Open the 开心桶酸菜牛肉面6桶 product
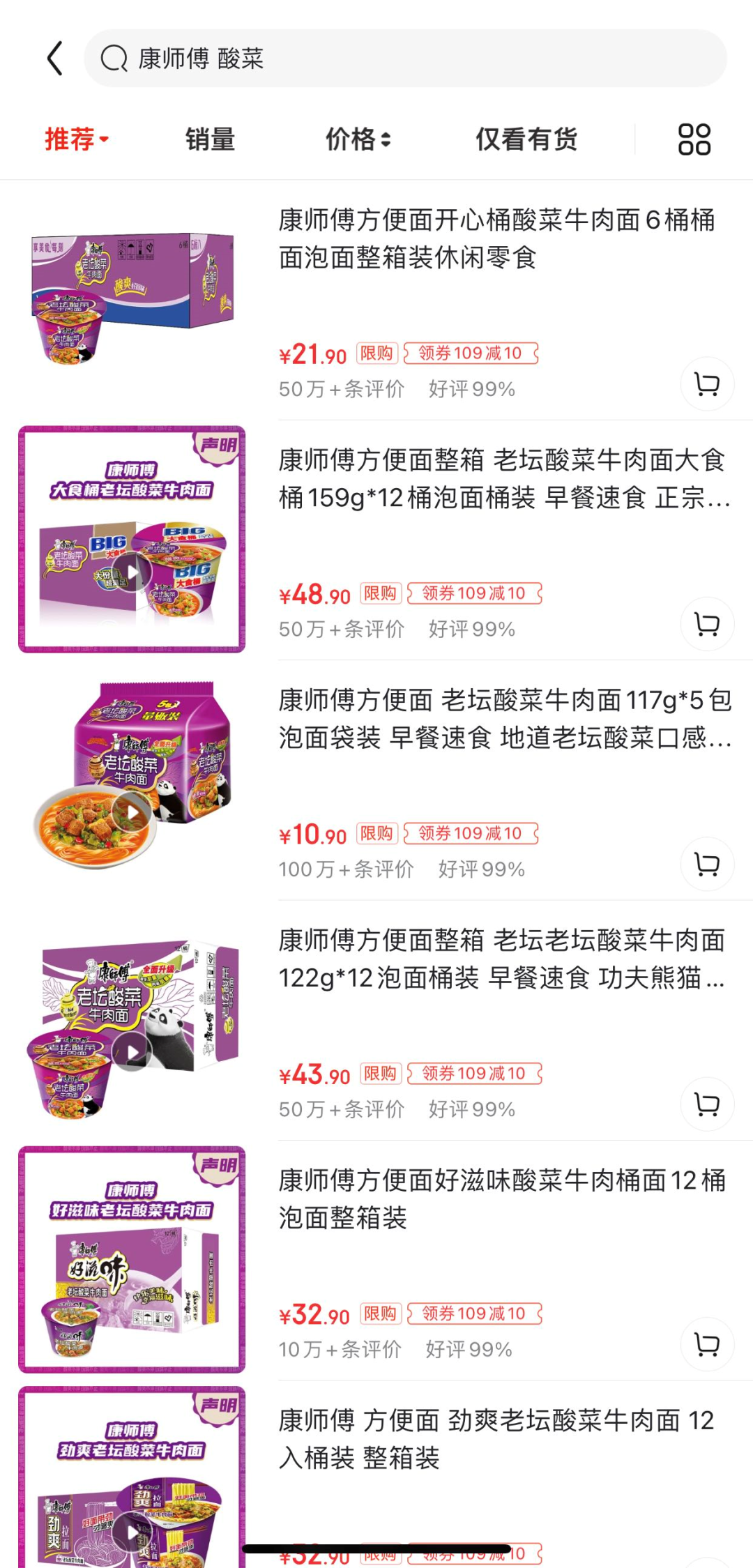 [496, 238]
